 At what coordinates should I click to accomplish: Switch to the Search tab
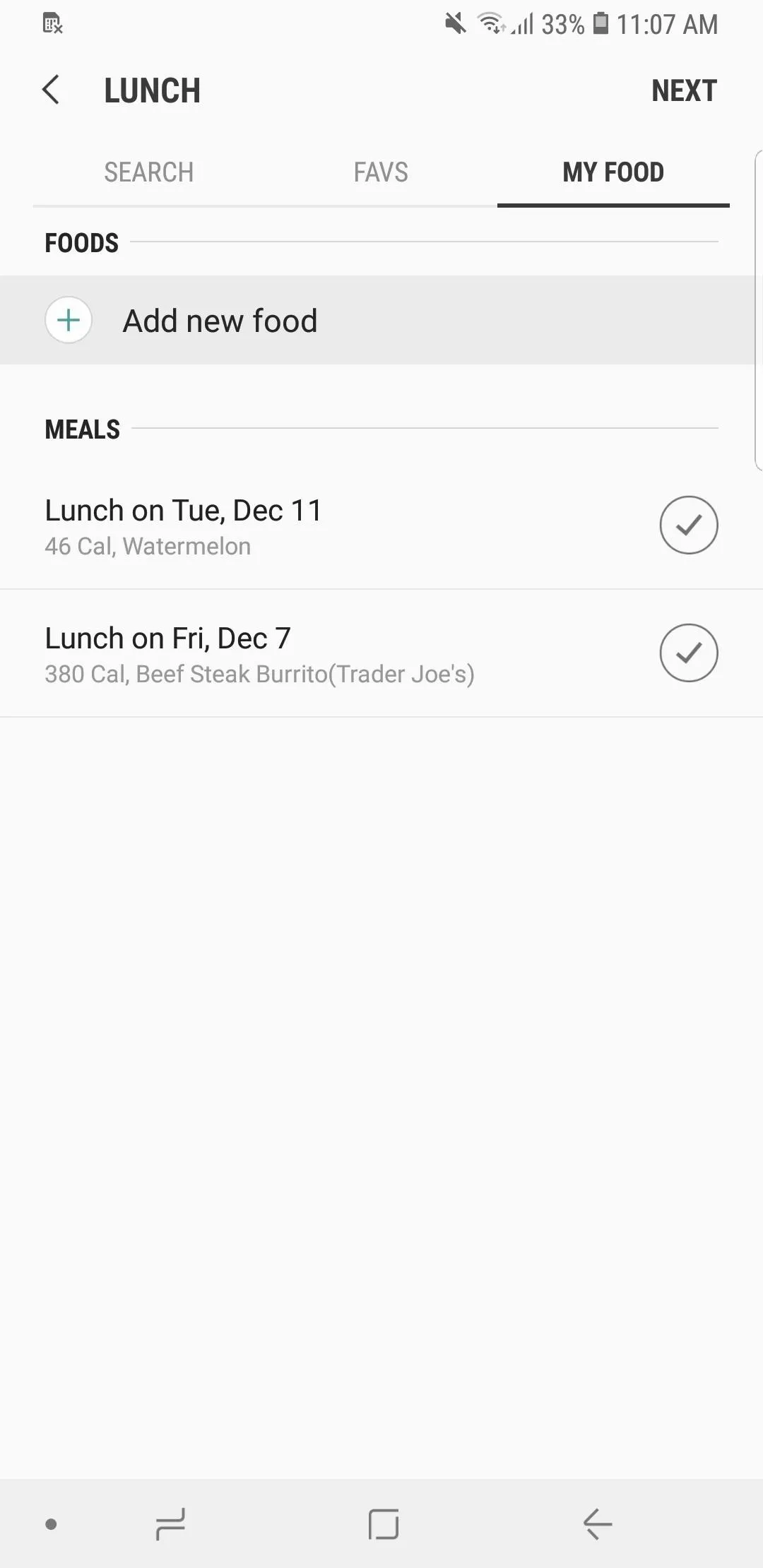coord(149,172)
